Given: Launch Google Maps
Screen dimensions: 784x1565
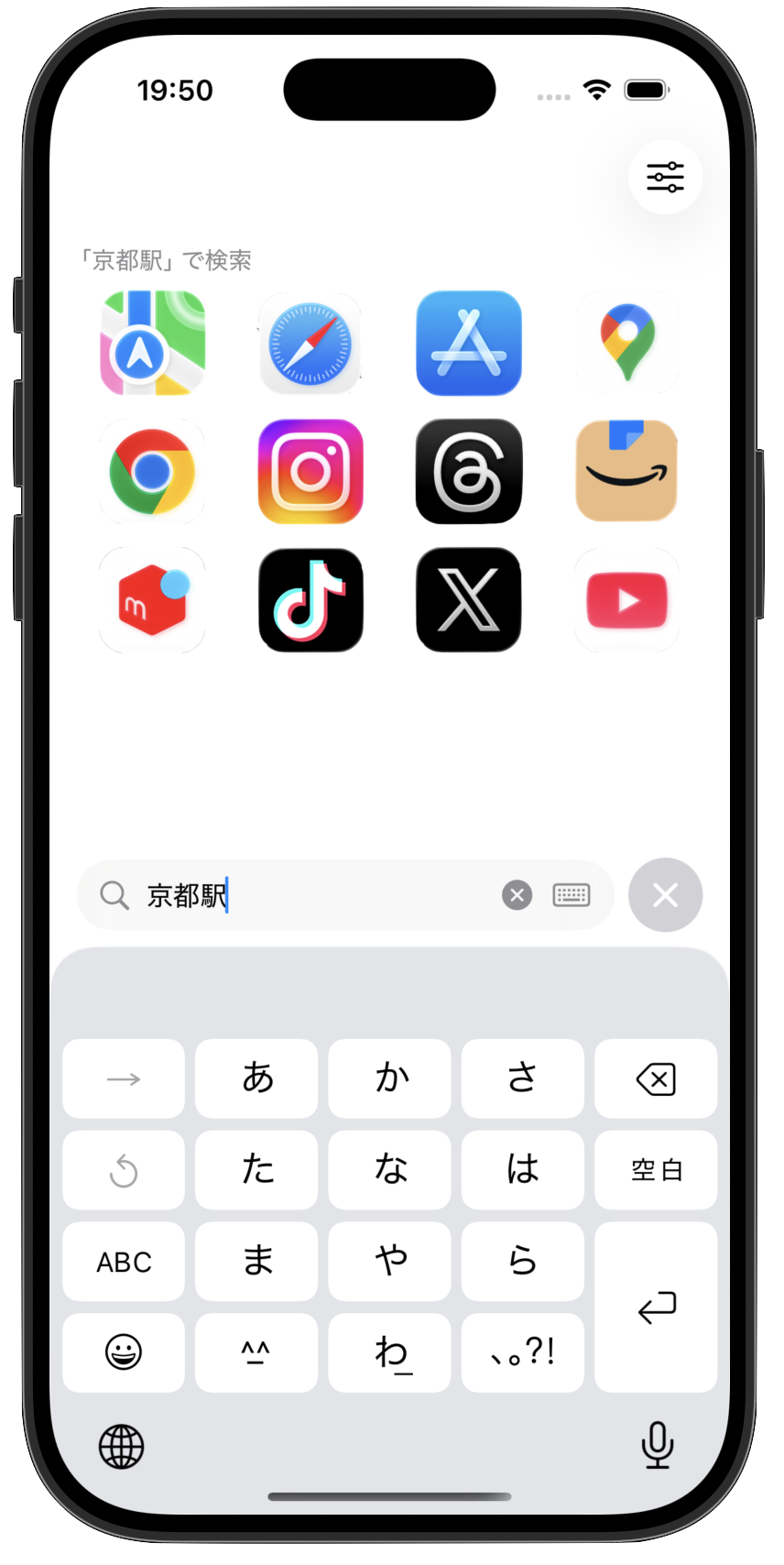Looking at the screenshot, I should click(x=626, y=343).
